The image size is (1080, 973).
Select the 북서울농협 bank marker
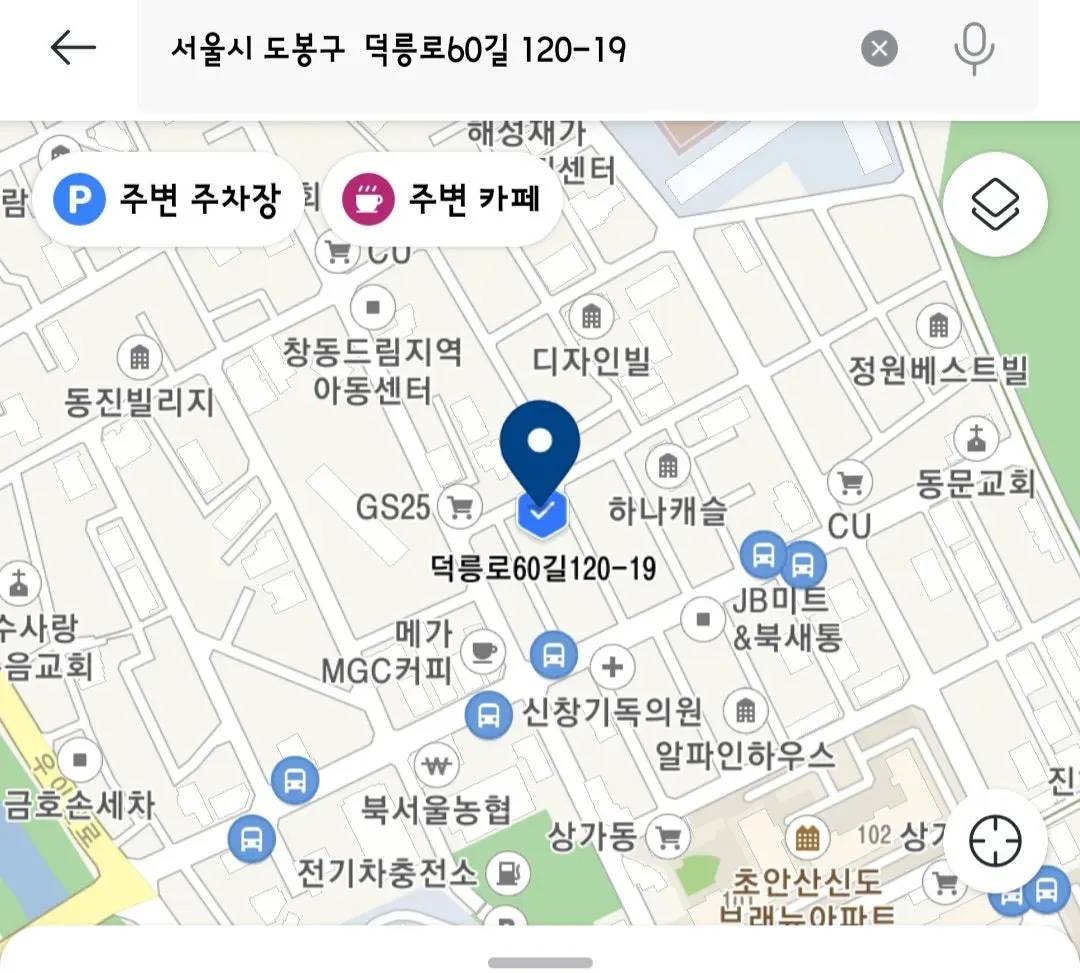[435, 767]
